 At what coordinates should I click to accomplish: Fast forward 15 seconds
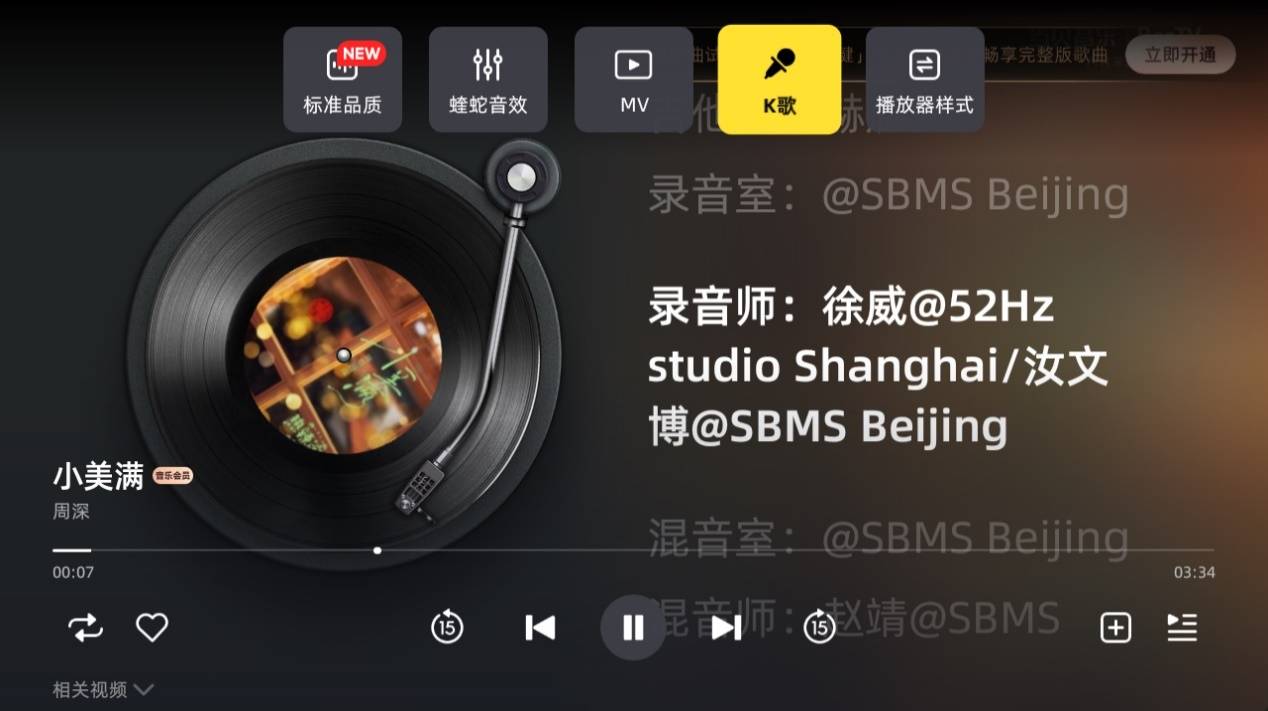click(819, 628)
